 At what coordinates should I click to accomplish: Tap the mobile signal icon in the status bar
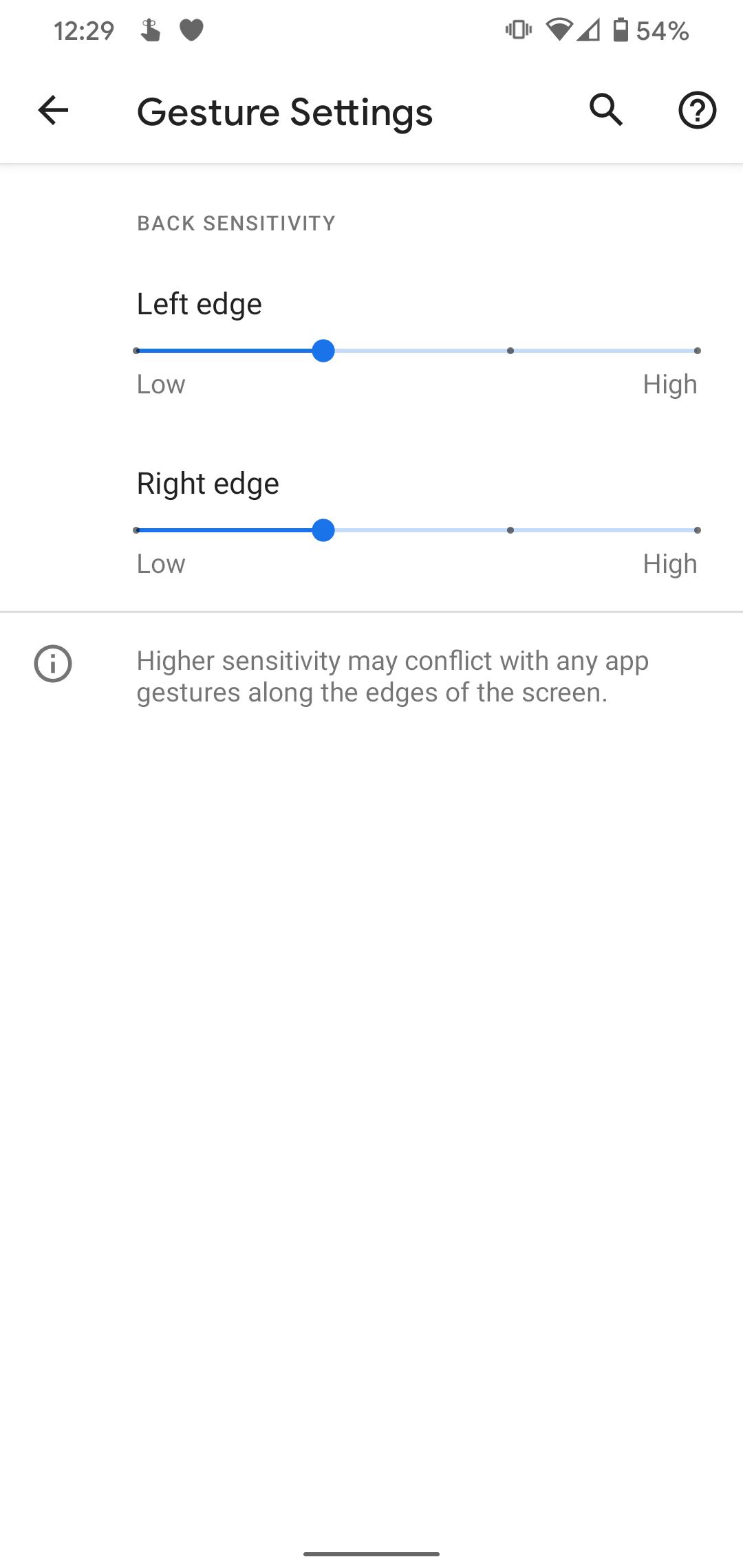click(x=588, y=30)
